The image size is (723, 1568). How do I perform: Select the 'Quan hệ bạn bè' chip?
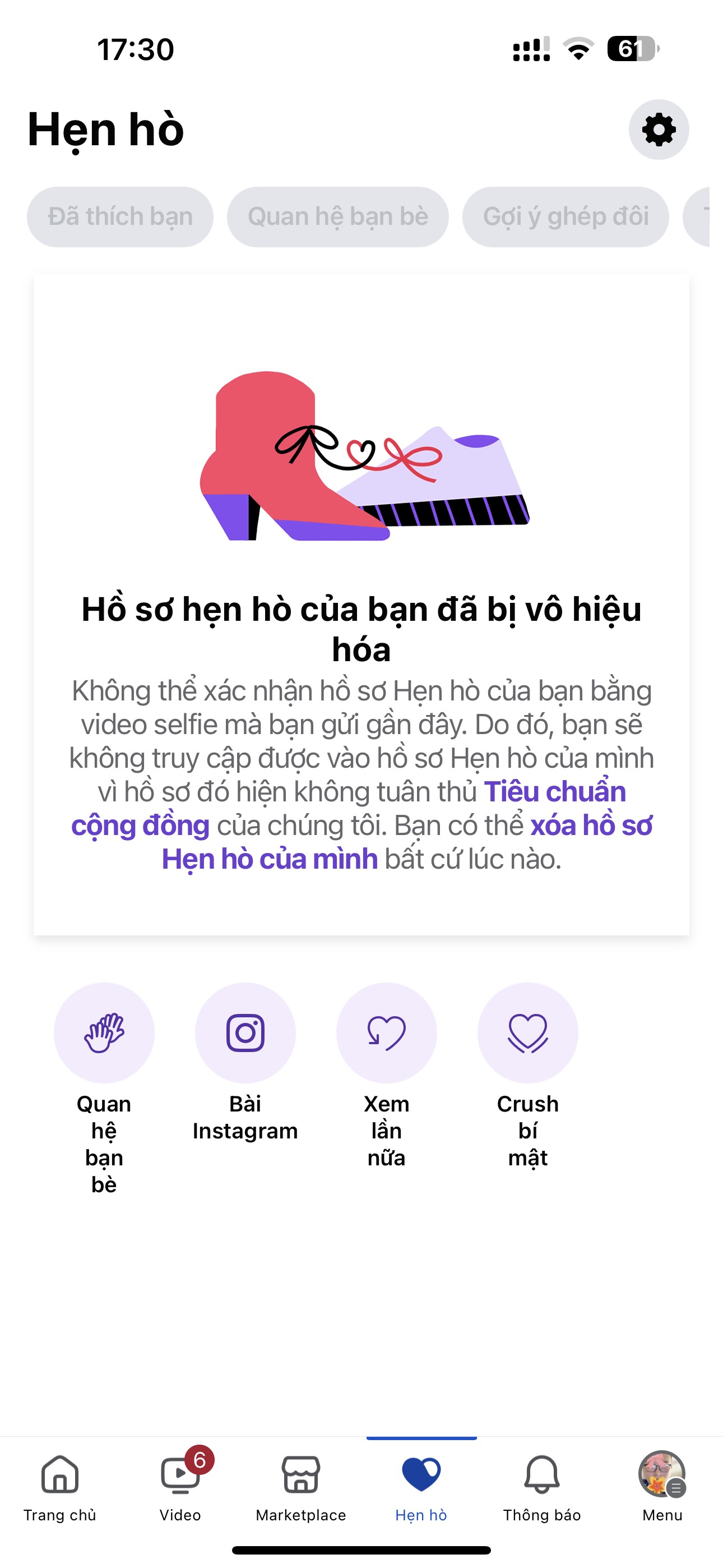(x=338, y=216)
